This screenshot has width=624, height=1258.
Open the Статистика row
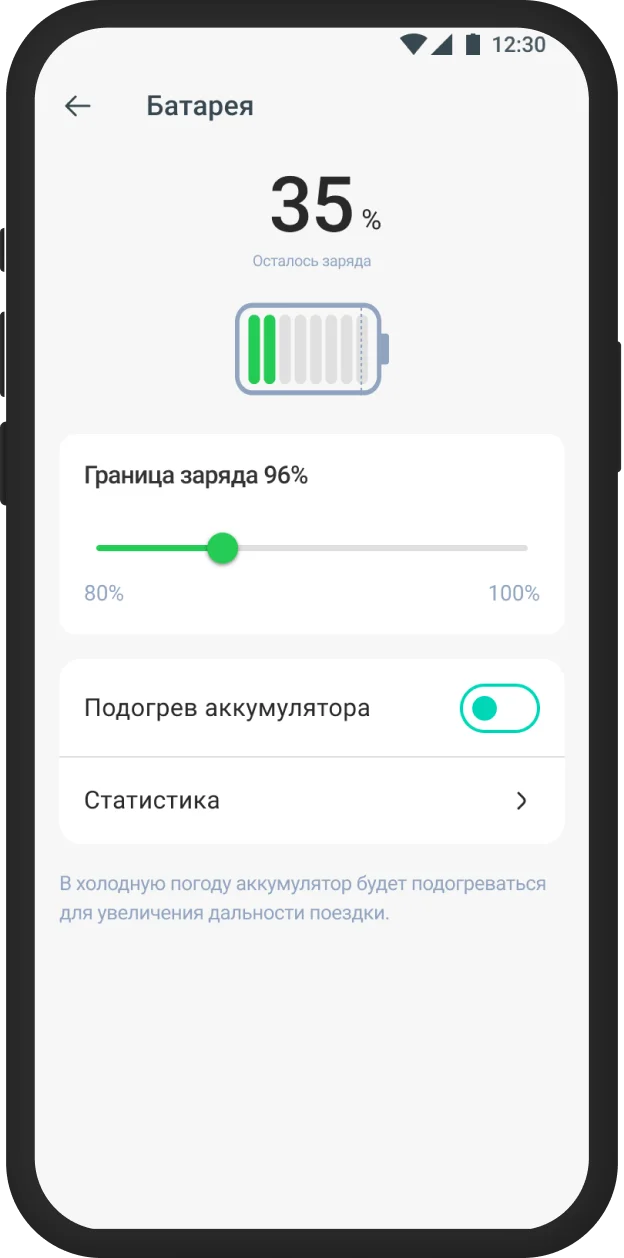click(311, 801)
